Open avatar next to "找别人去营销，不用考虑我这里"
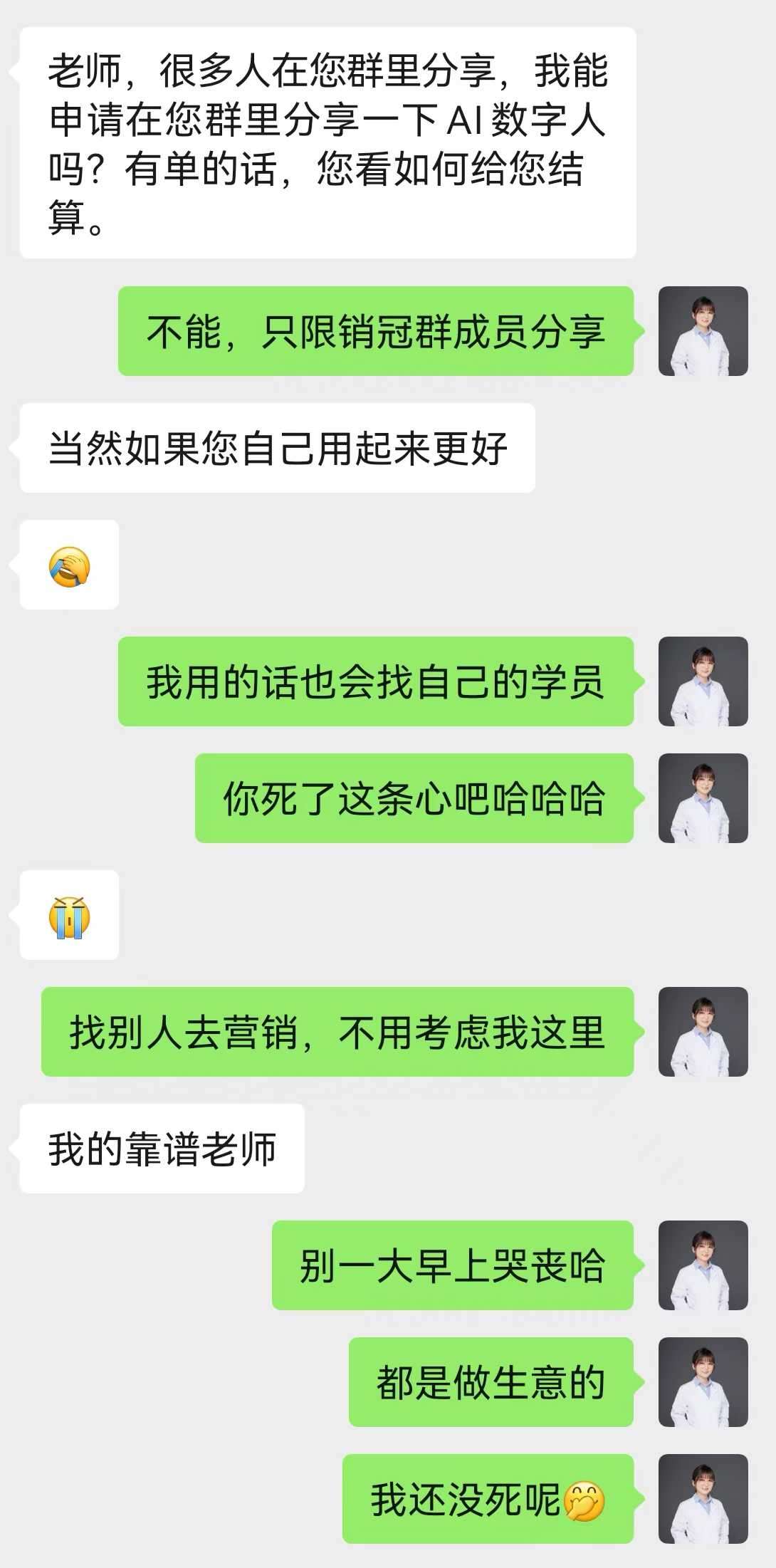 (703, 1032)
